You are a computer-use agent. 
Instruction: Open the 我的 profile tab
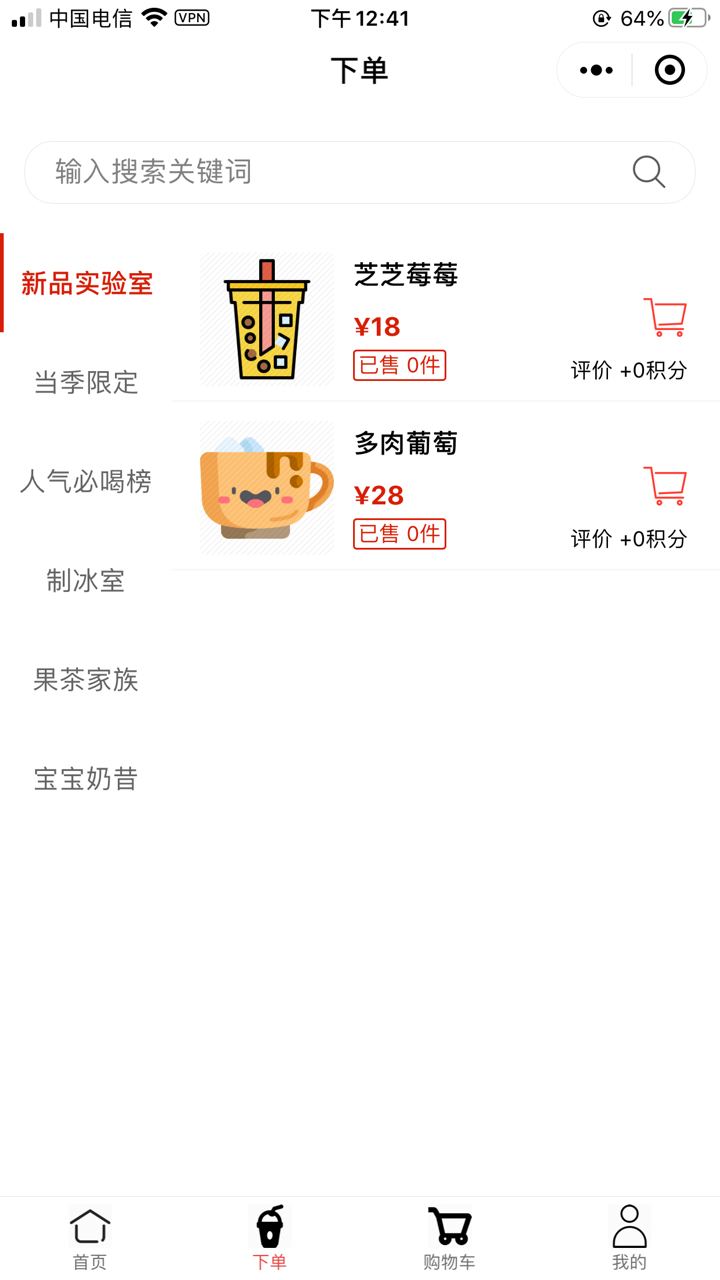pyautogui.click(x=630, y=1238)
